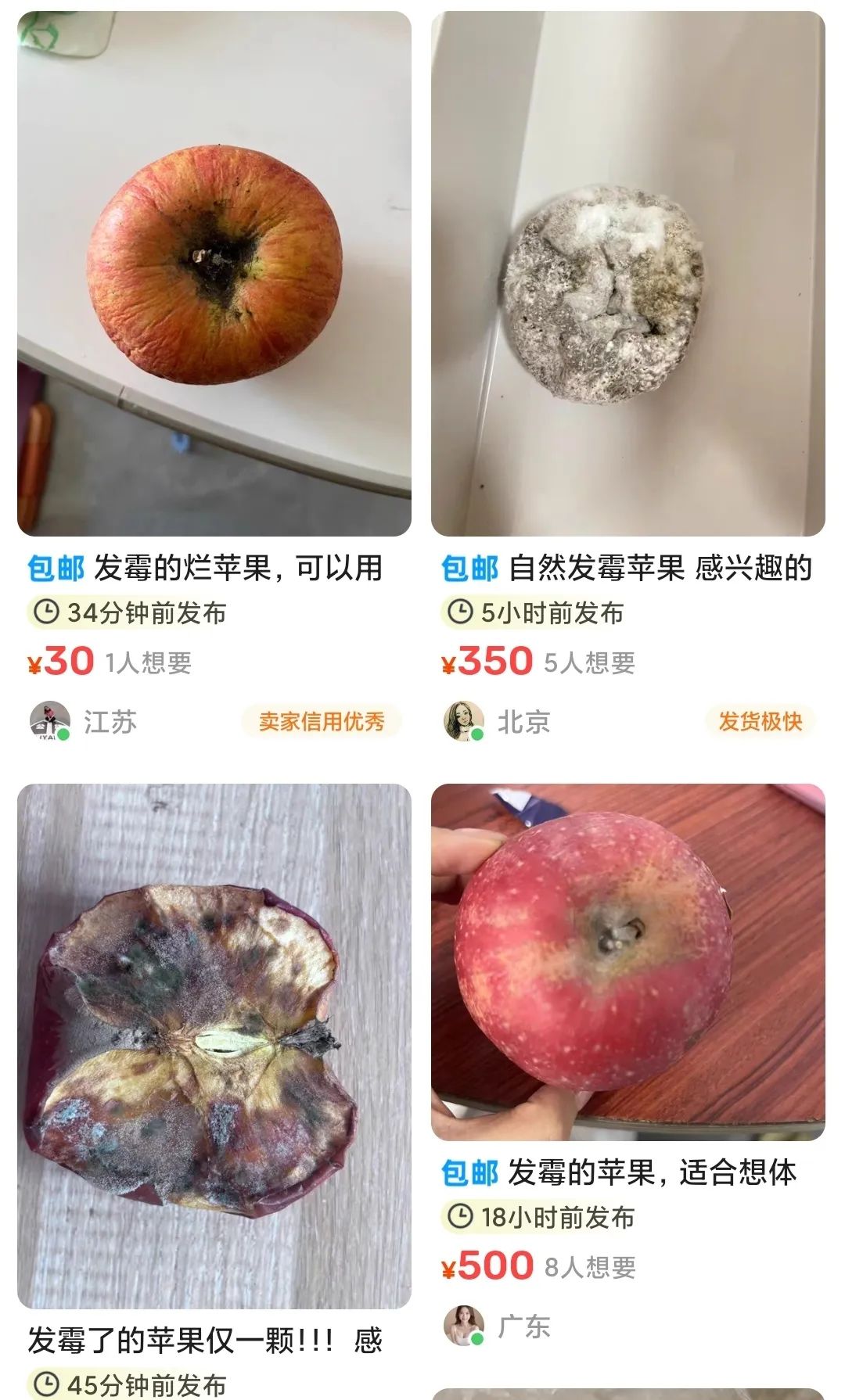Open the Guangdong seller's avatar
This screenshot has width=845, height=1400.
[463, 1326]
